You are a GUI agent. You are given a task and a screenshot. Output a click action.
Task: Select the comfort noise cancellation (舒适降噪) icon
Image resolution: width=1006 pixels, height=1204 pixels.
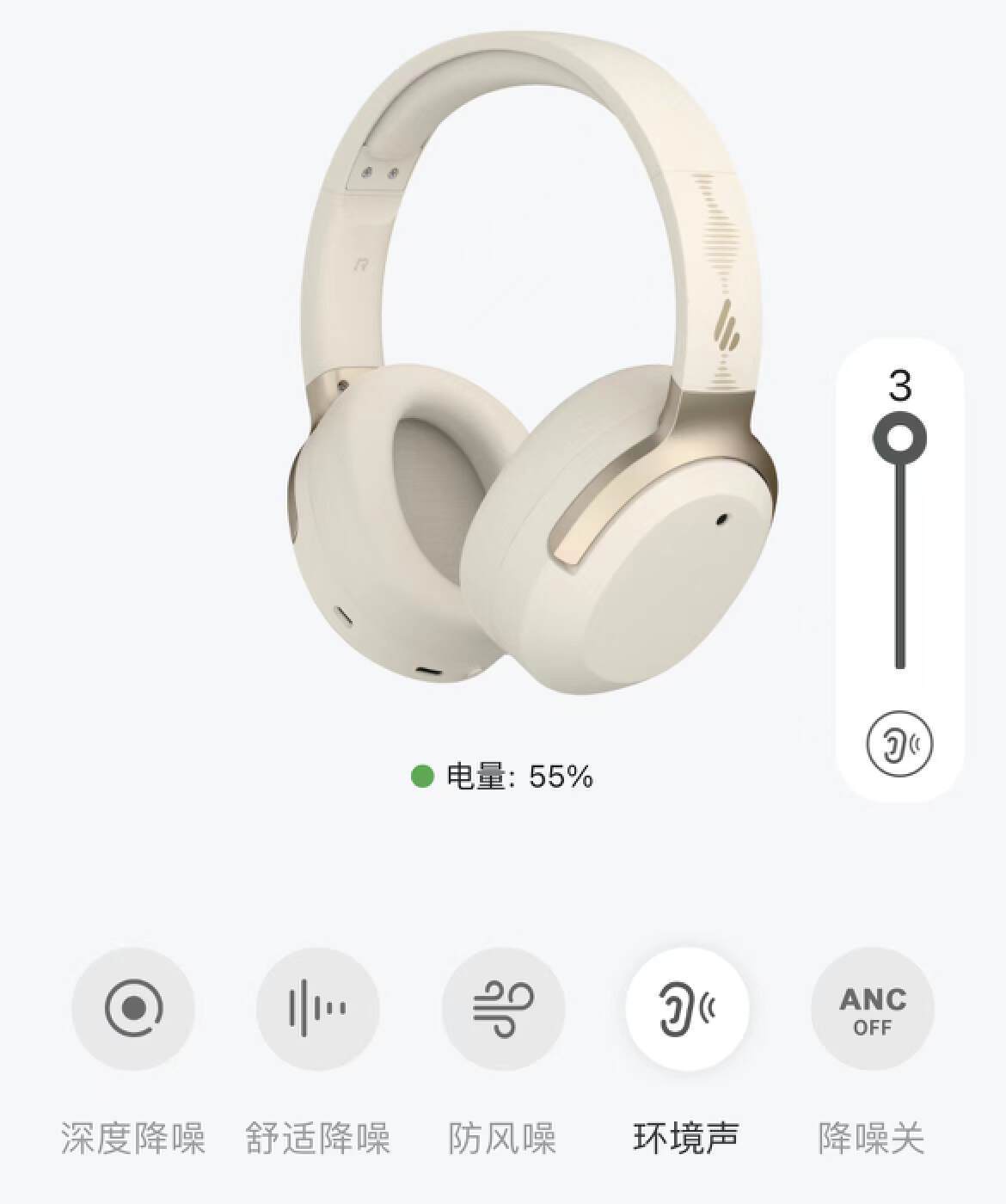(x=319, y=1009)
